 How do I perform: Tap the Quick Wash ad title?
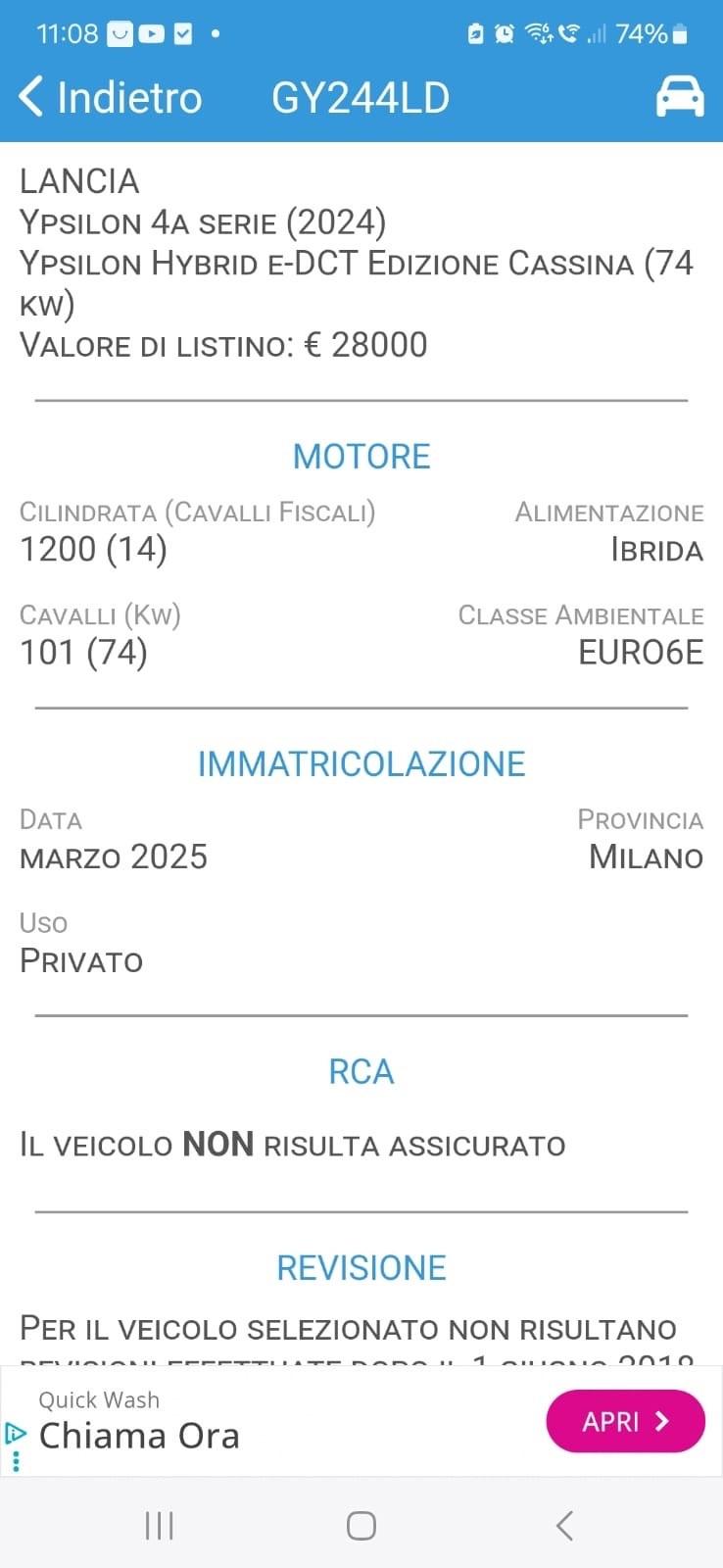pos(99,1399)
